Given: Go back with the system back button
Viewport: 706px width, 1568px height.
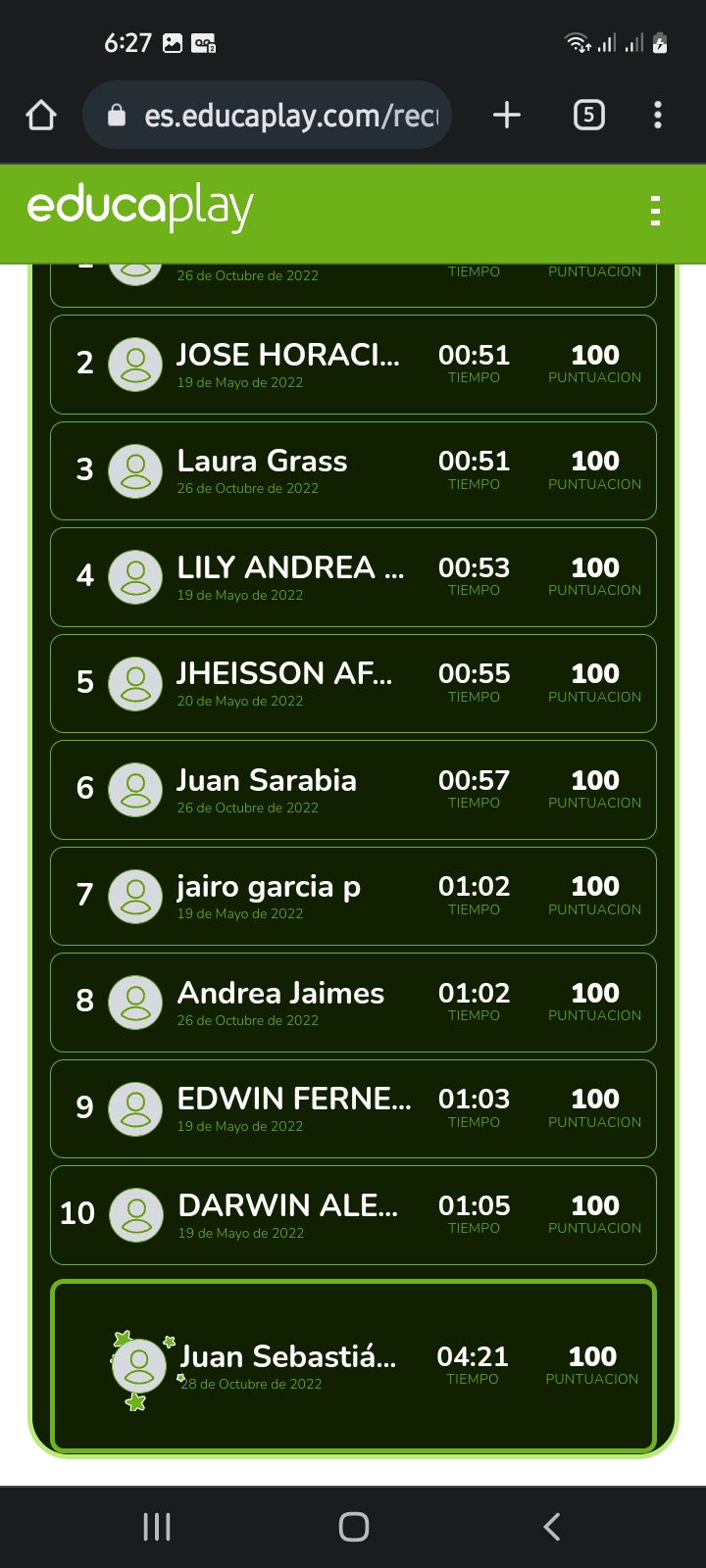Looking at the screenshot, I should (551, 1526).
